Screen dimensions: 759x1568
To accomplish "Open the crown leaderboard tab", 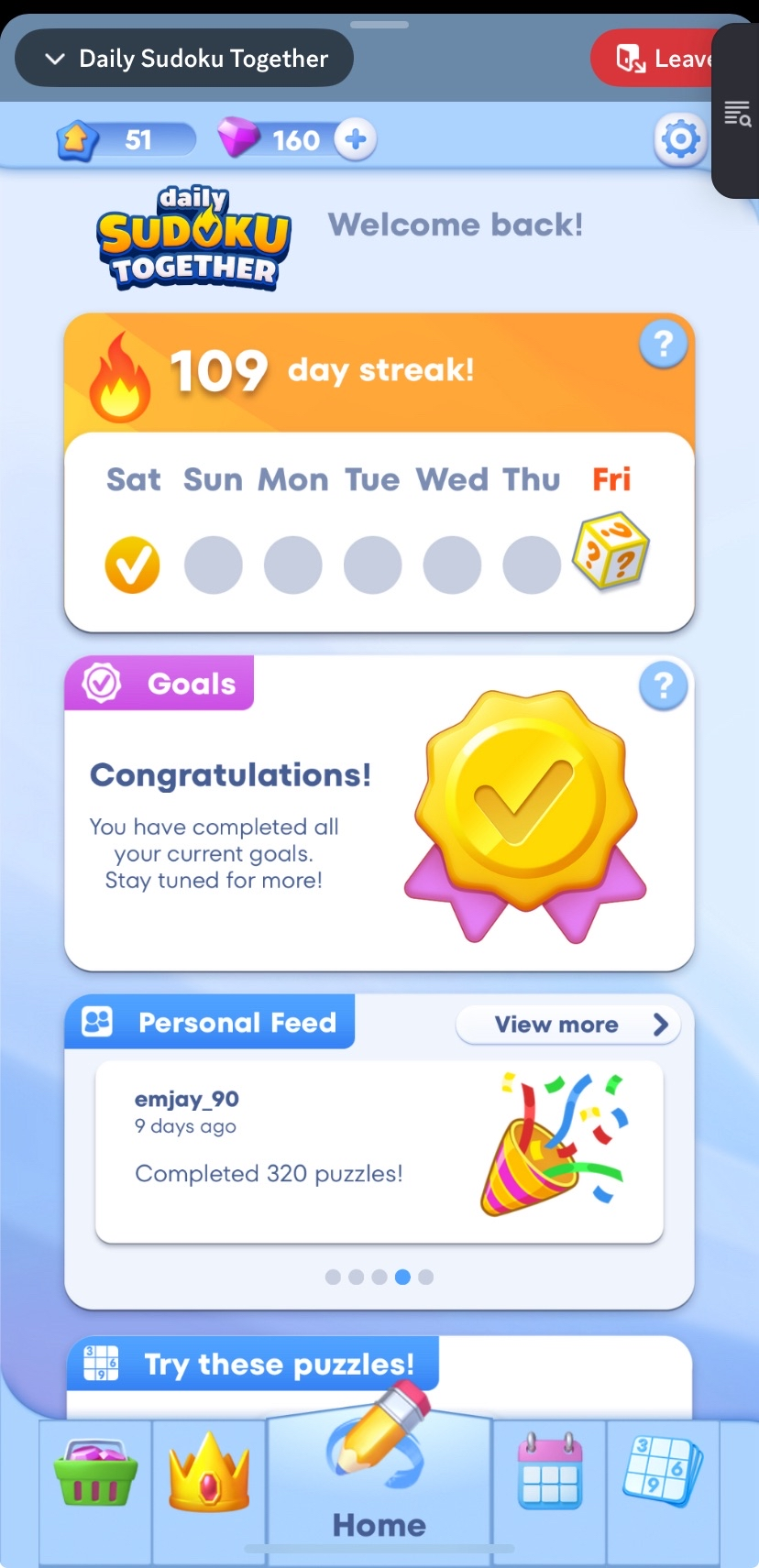I will (209, 1474).
